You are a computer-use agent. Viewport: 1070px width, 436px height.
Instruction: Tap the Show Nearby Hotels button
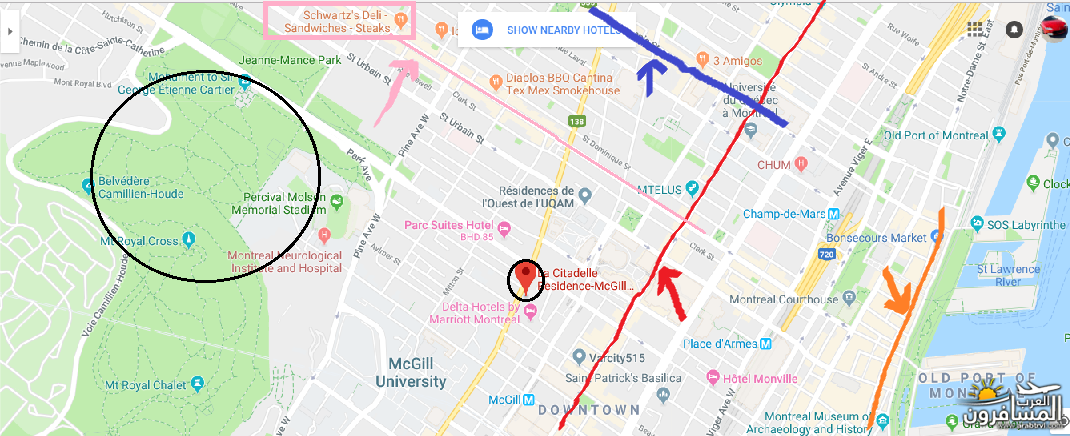545,30
